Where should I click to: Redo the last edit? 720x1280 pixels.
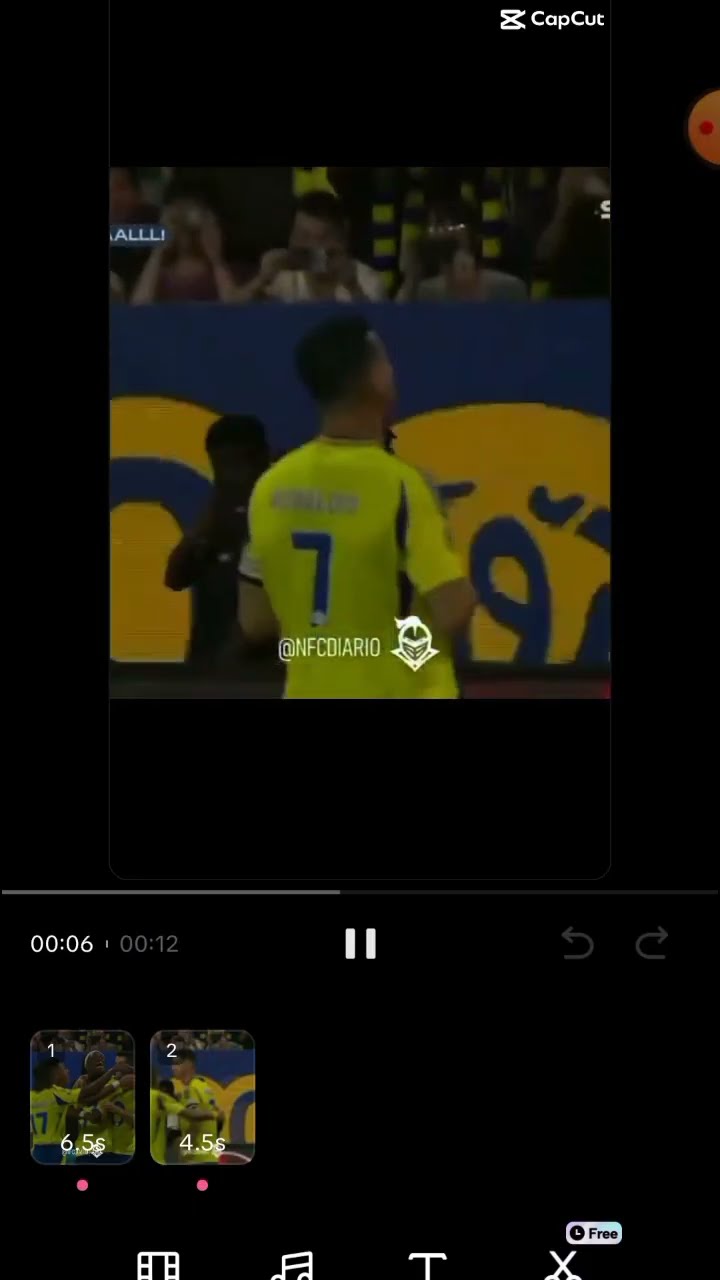pos(652,943)
